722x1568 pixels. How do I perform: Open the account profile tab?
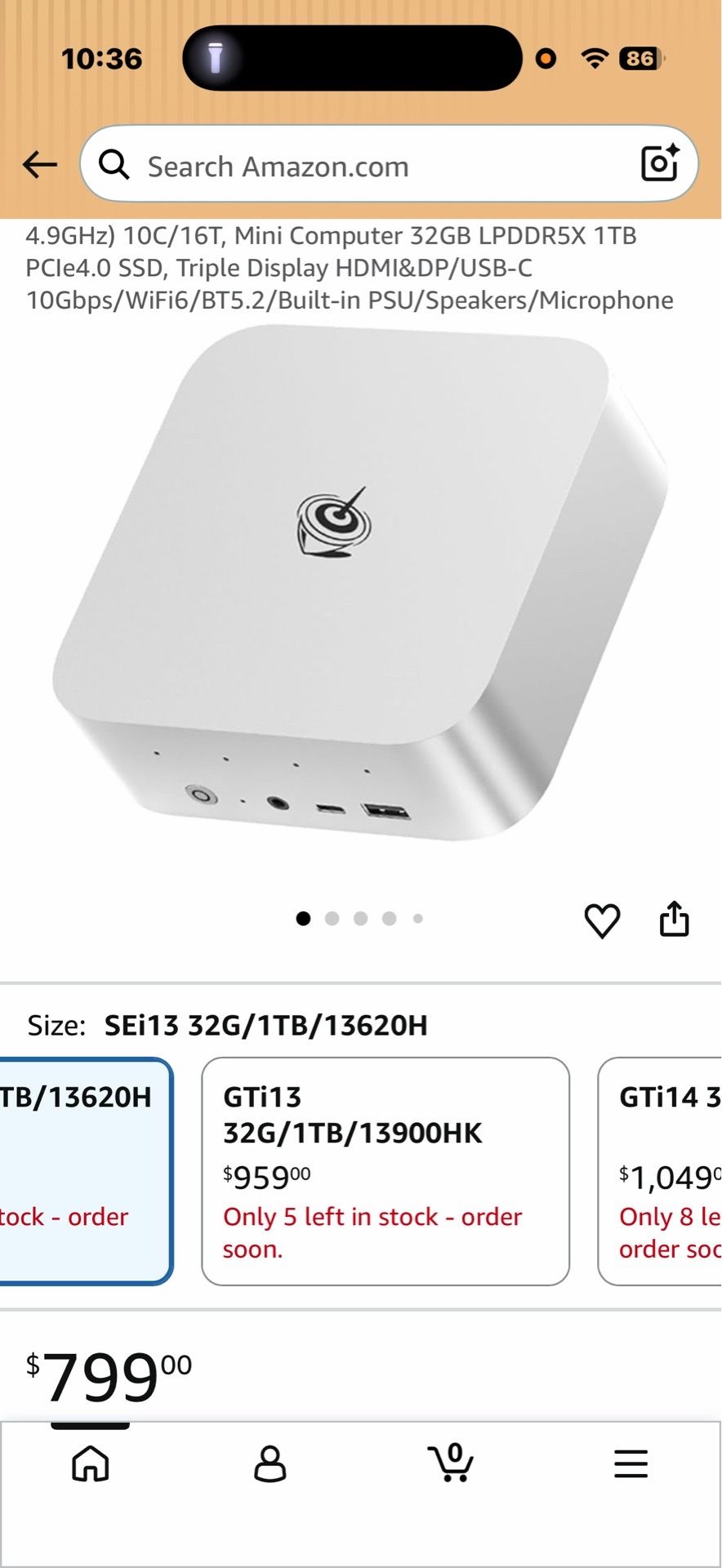point(270,1463)
